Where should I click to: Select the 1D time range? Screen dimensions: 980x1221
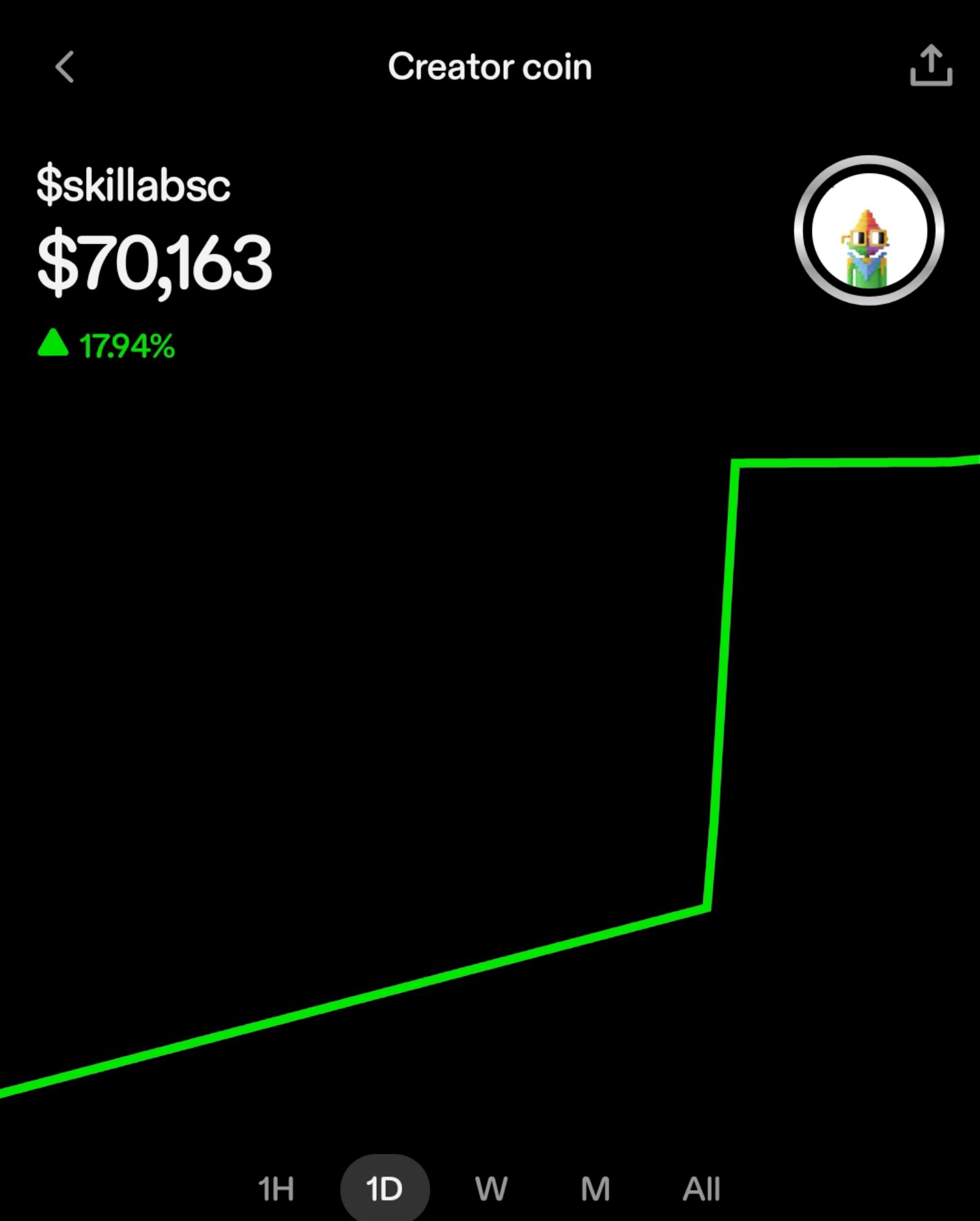coord(385,1189)
